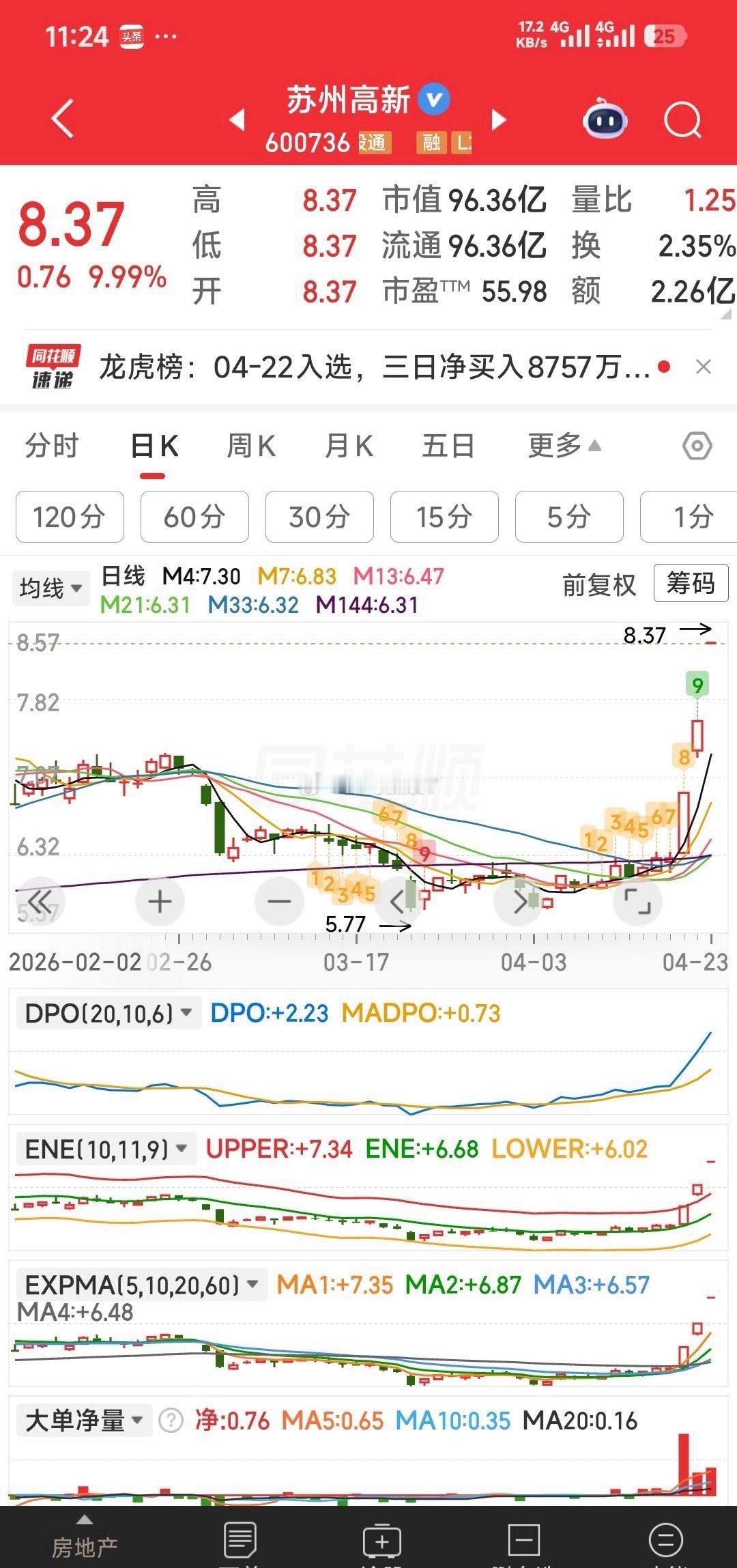Select the 60分 period chip
This screenshot has width=737, height=1568.
click(194, 517)
